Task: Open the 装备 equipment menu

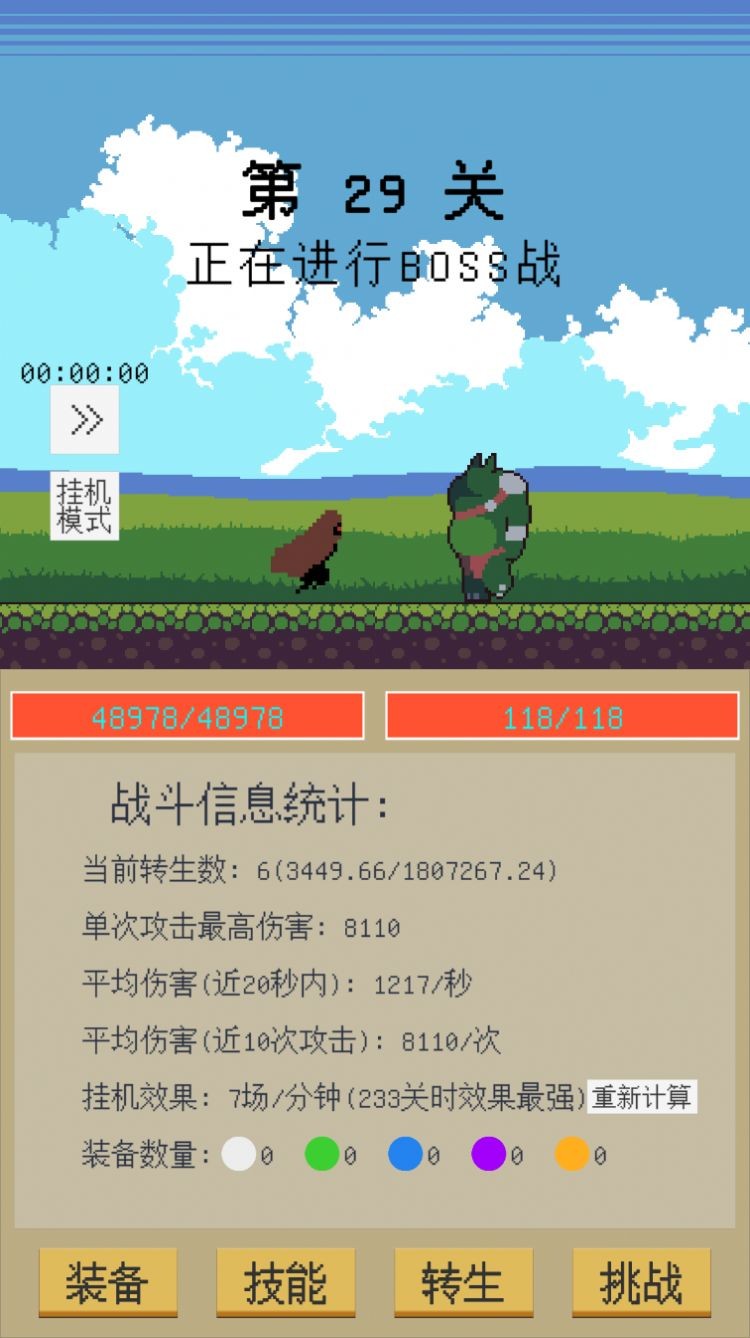Action: click(x=108, y=1282)
